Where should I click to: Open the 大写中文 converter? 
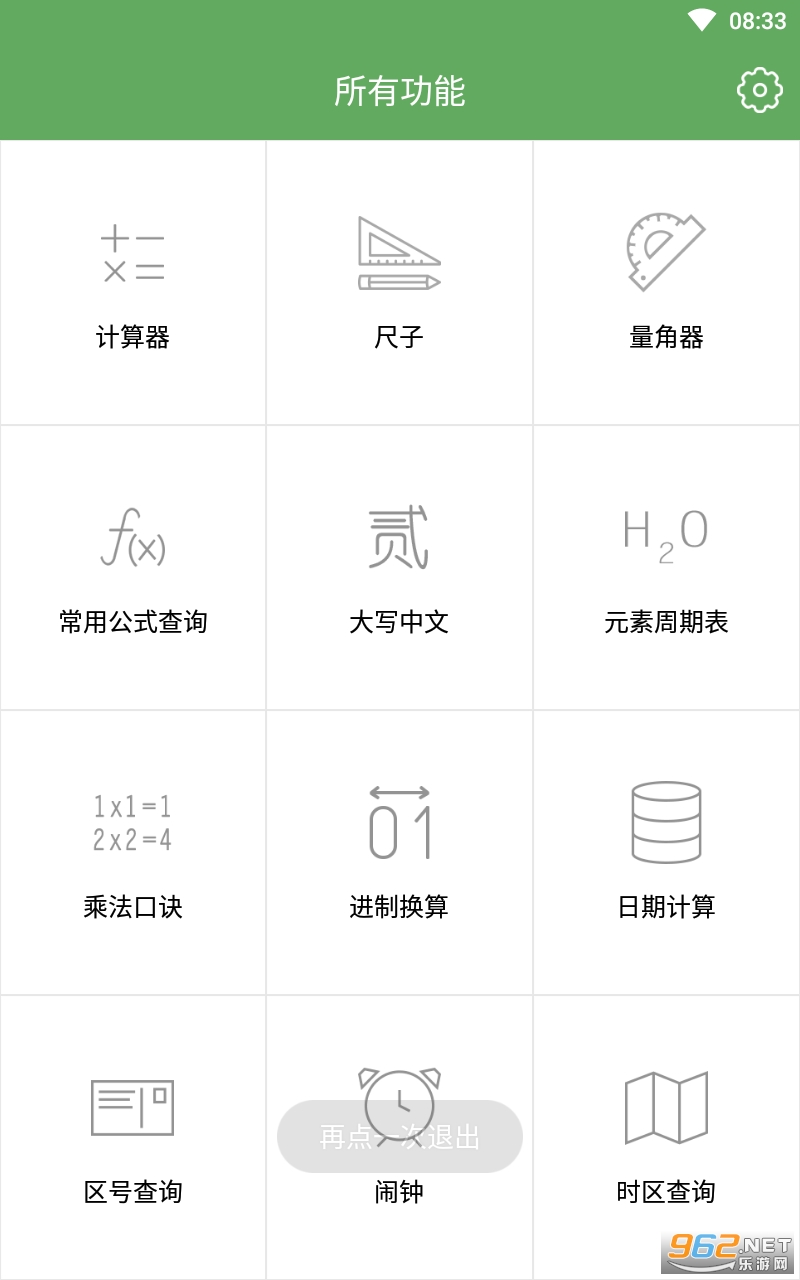coord(400,565)
